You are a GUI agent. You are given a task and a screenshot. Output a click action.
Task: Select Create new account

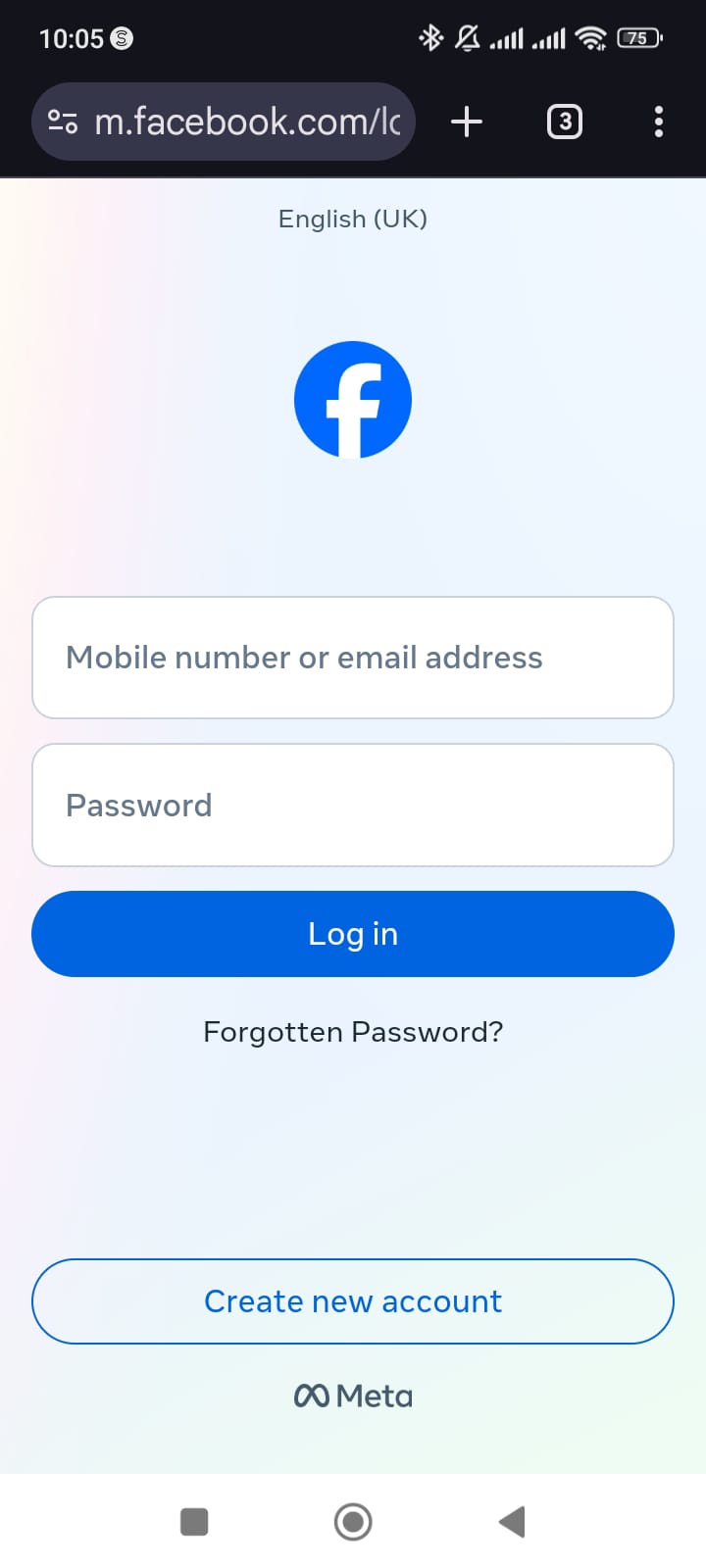coord(353,1300)
